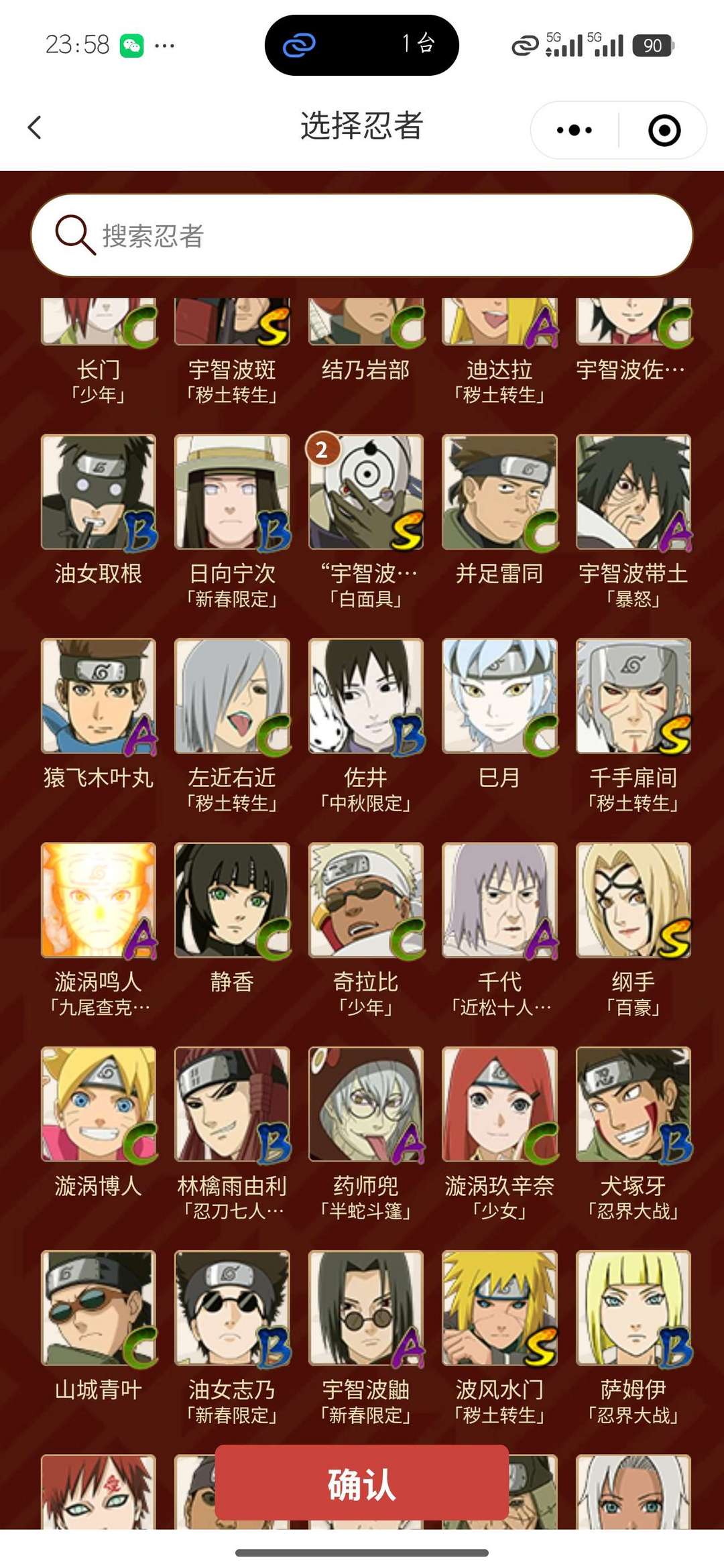Viewport: 724px width, 1568px height.
Task: Pick 佐井 「中秋限定」
Action: [365, 699]
